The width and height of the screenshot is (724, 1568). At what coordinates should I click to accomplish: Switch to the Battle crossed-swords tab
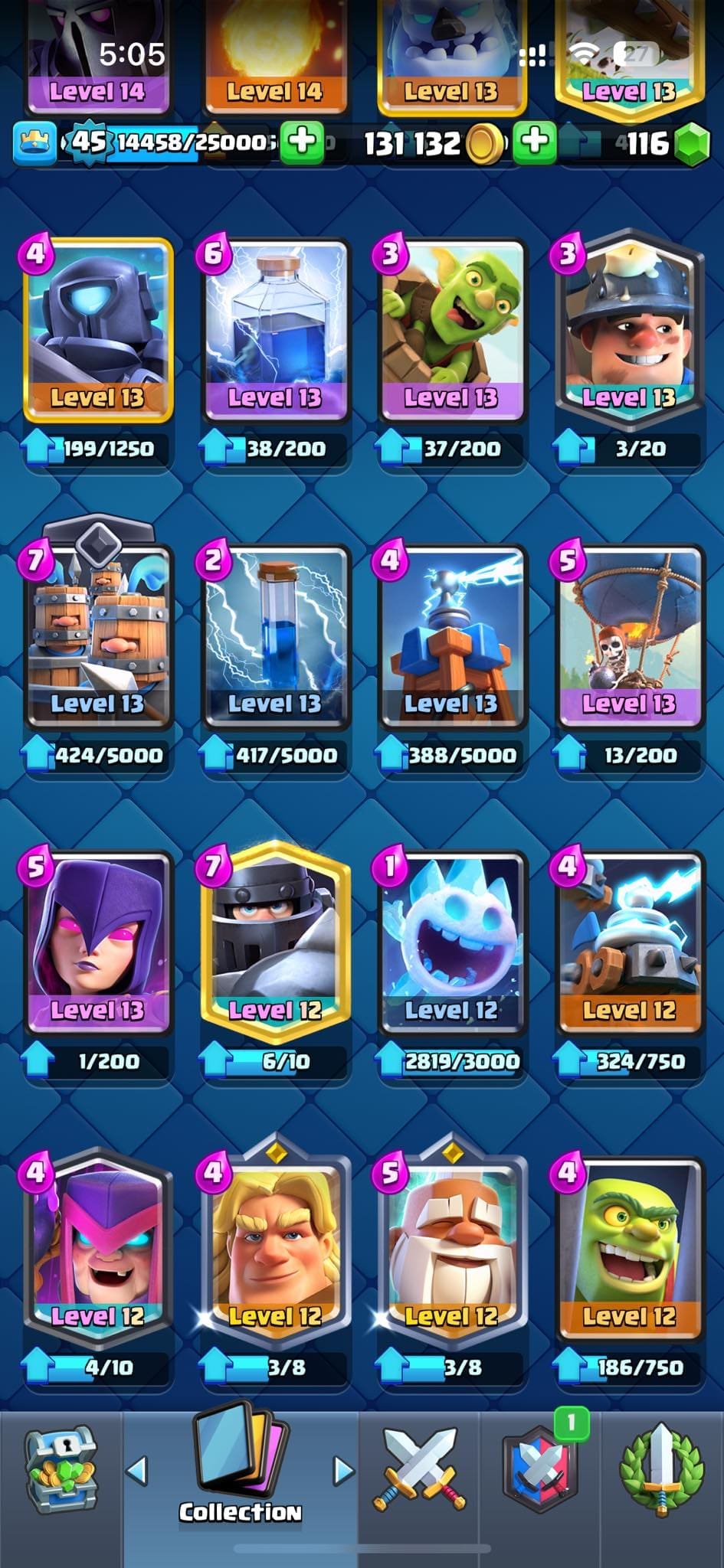[x=419, y=1469]
